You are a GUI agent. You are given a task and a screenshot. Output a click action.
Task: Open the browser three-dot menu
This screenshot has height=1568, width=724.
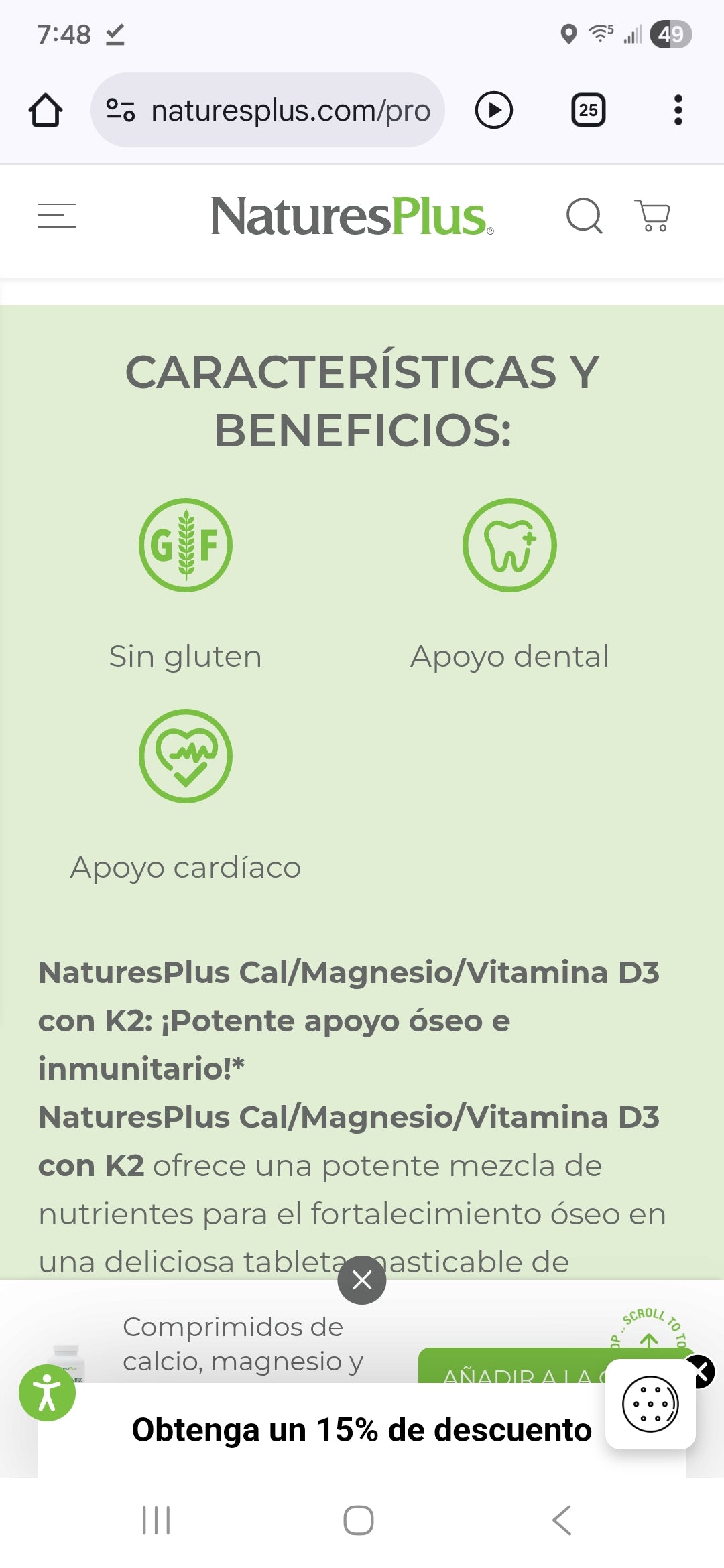(x=678, y=111)
